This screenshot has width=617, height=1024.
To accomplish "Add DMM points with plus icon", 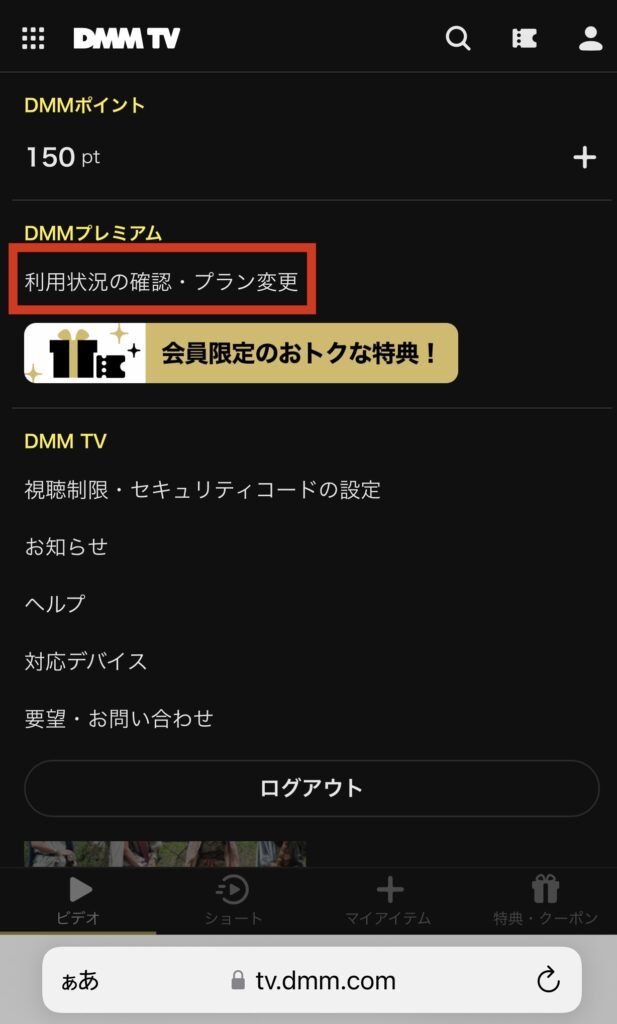I will pos(584,157).
